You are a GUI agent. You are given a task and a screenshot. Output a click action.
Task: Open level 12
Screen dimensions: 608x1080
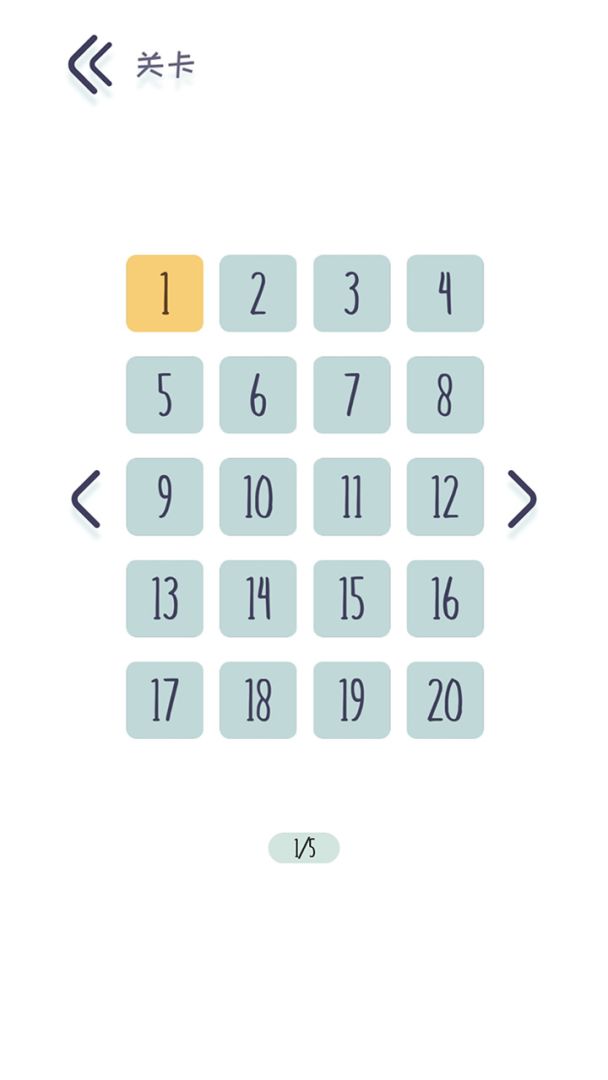(445, 497)
